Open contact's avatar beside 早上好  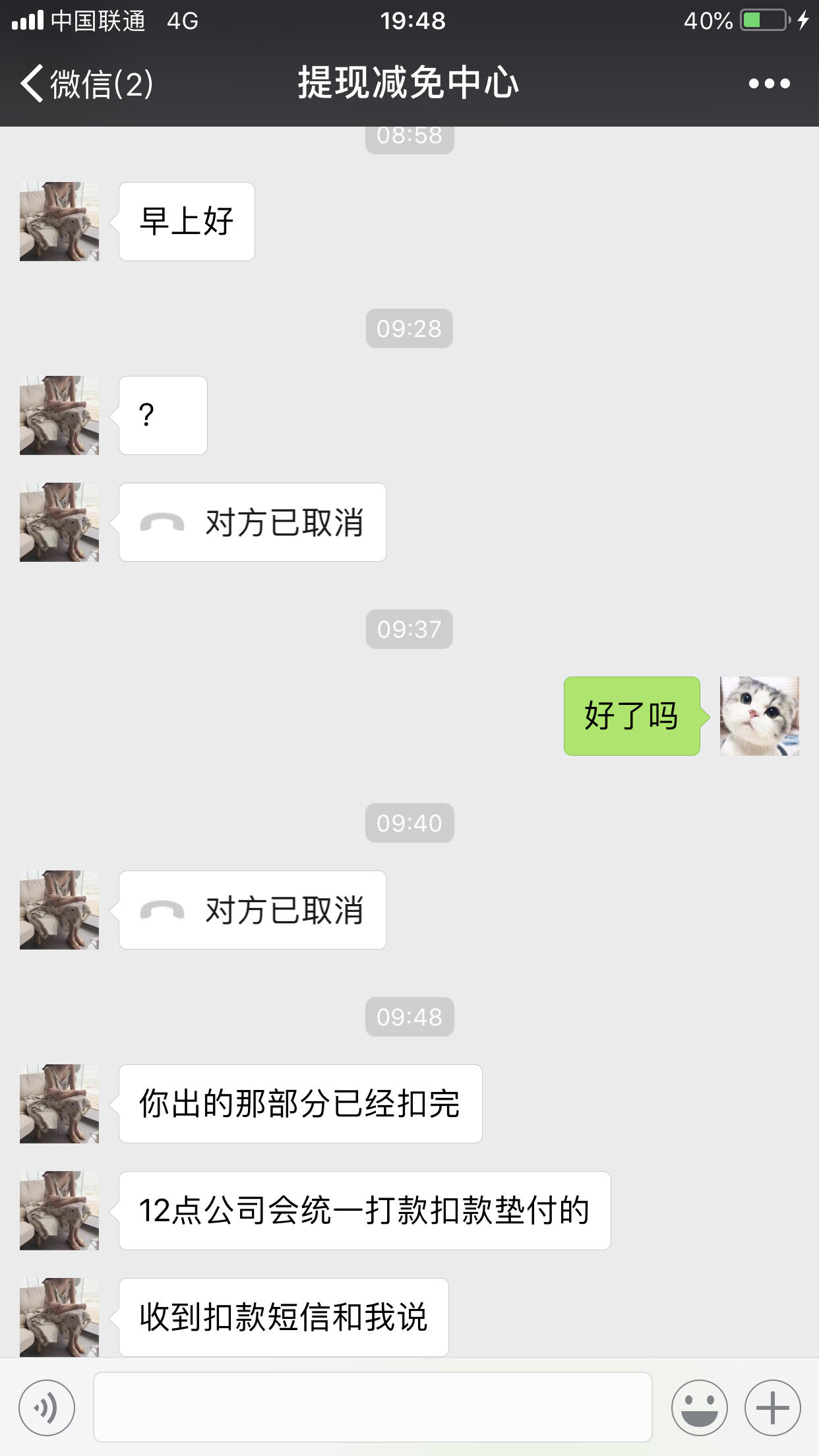click(59, 222)
